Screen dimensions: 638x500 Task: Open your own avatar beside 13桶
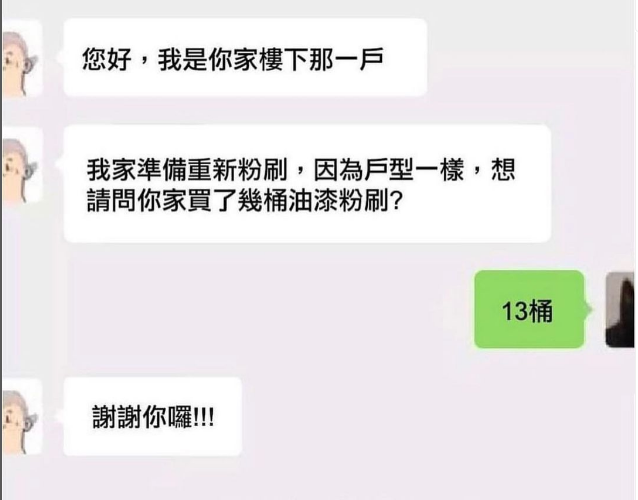(620, 310)
